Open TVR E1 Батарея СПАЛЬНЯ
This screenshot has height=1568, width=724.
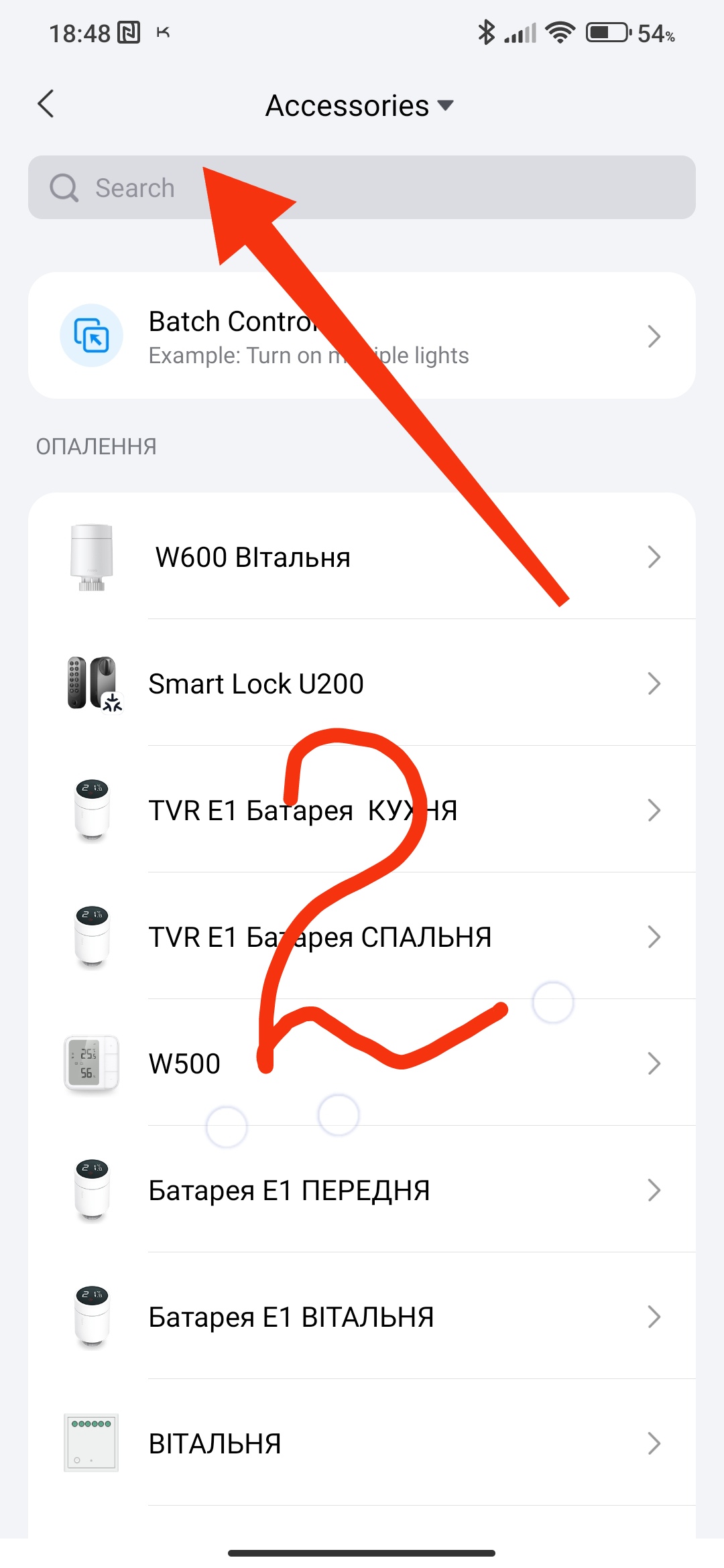[362, 937]
